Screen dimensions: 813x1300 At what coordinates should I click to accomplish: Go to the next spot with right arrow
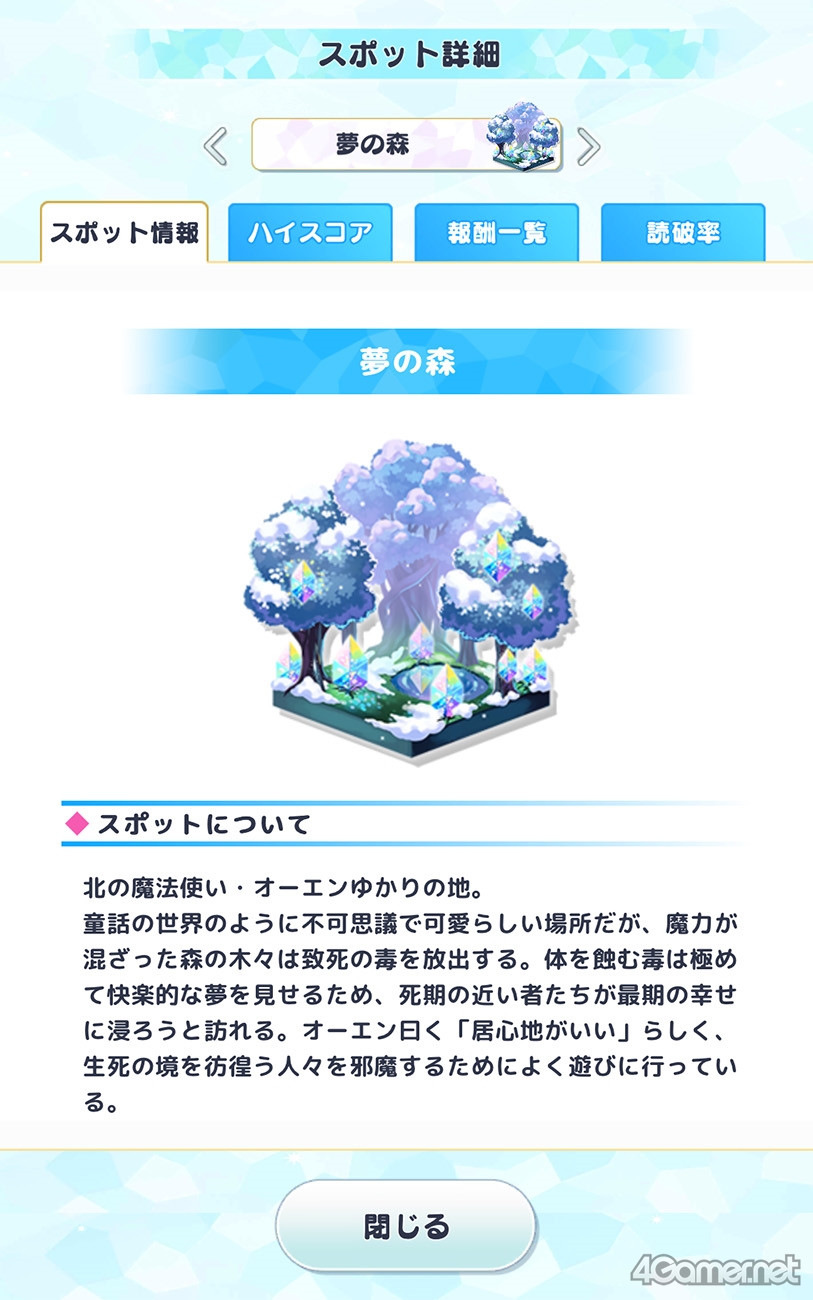(589, 147)
